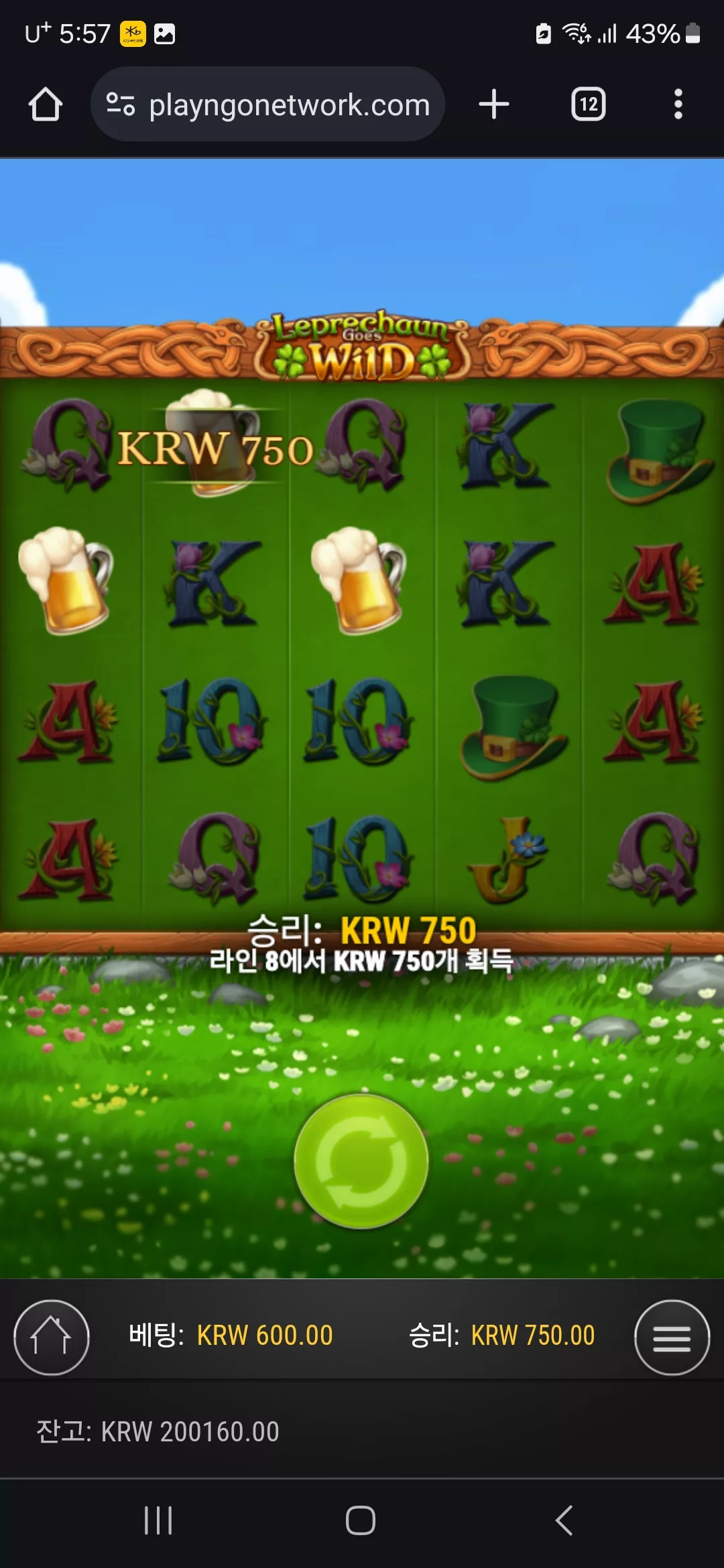Open the game's hamburger menu
The height and width of the screenshot is (1568, 724).
pos(672,1337)
